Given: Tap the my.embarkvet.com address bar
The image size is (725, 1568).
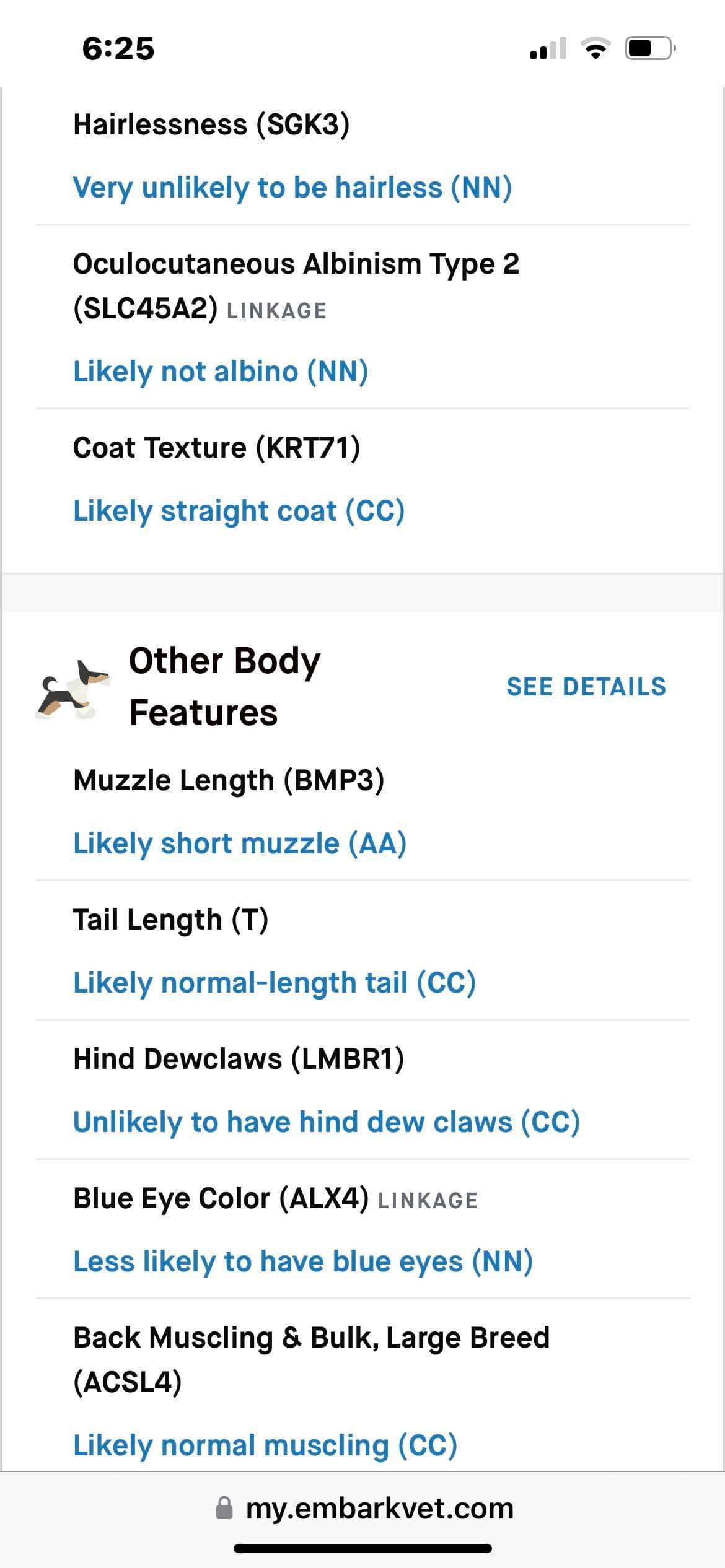Looking at the screenshot, I should pyautogui.click(x=364, y=1508).
